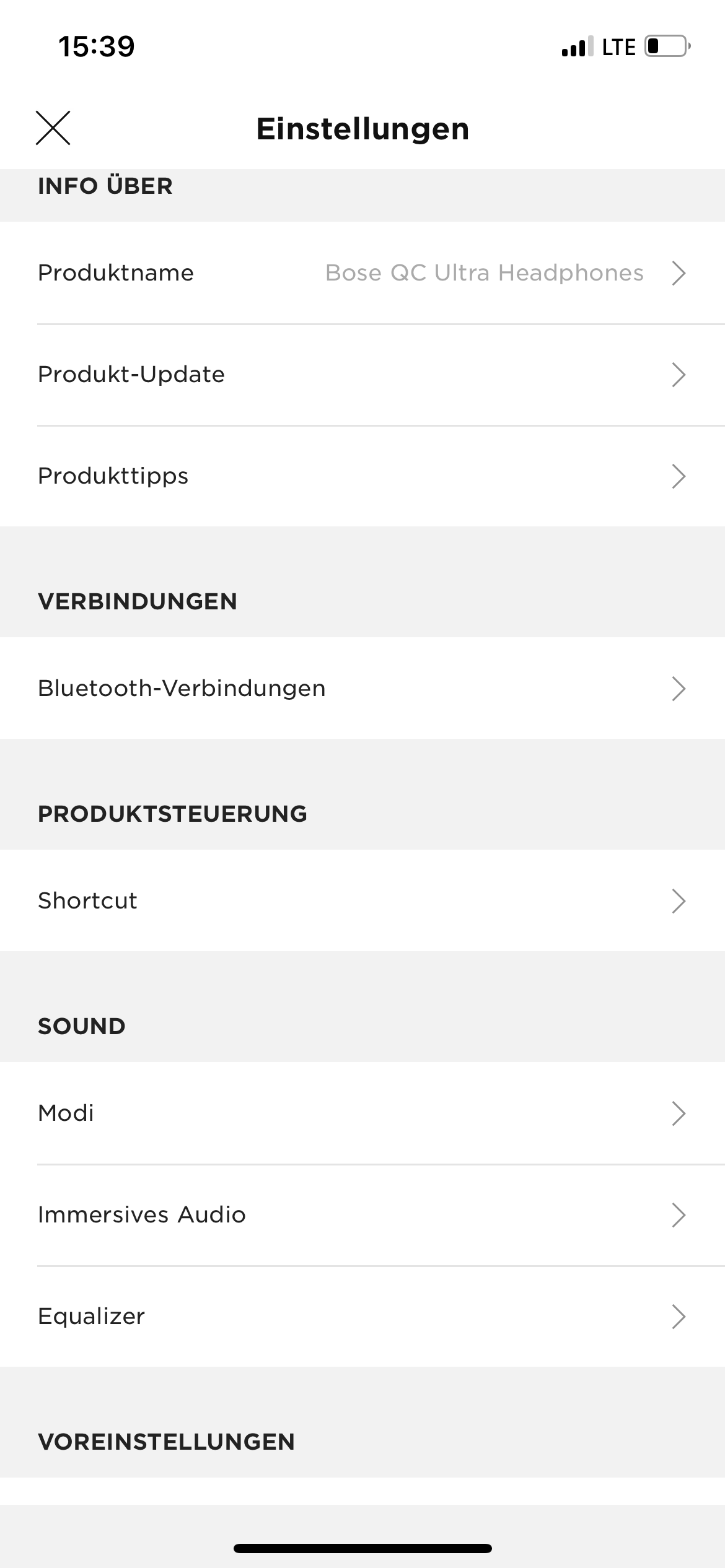
Task: Open Produkt-Update
Action: pyautogui.click(x=362, y=375)
